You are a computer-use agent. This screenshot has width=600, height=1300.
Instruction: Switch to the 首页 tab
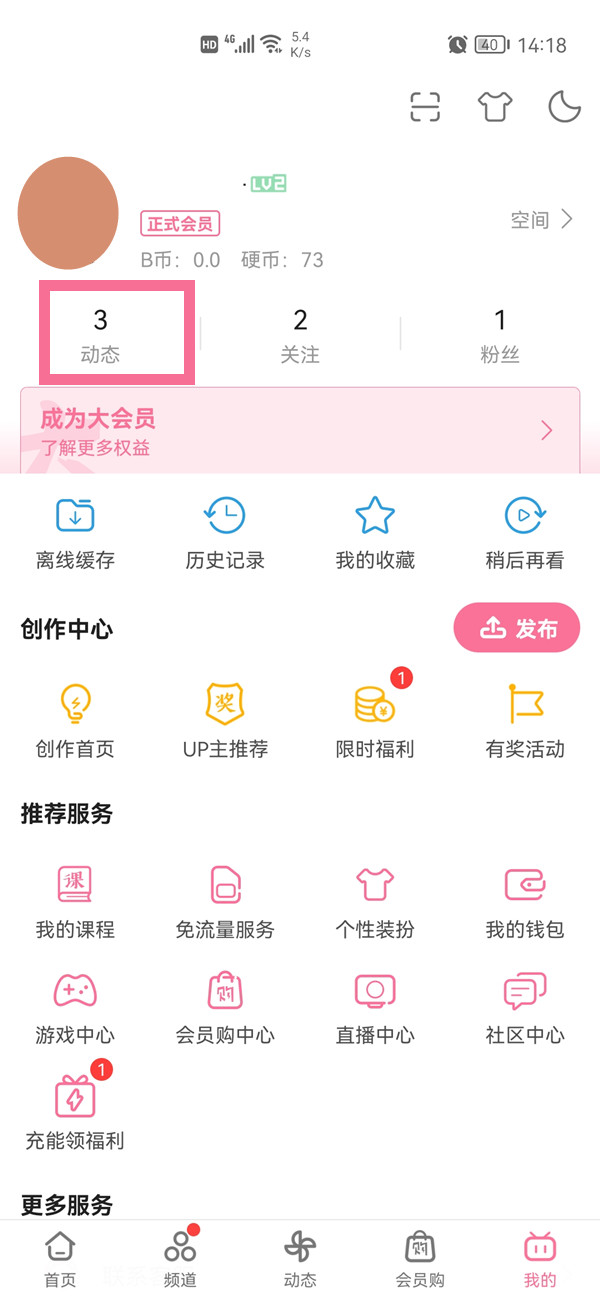[x=60, y=1258]
